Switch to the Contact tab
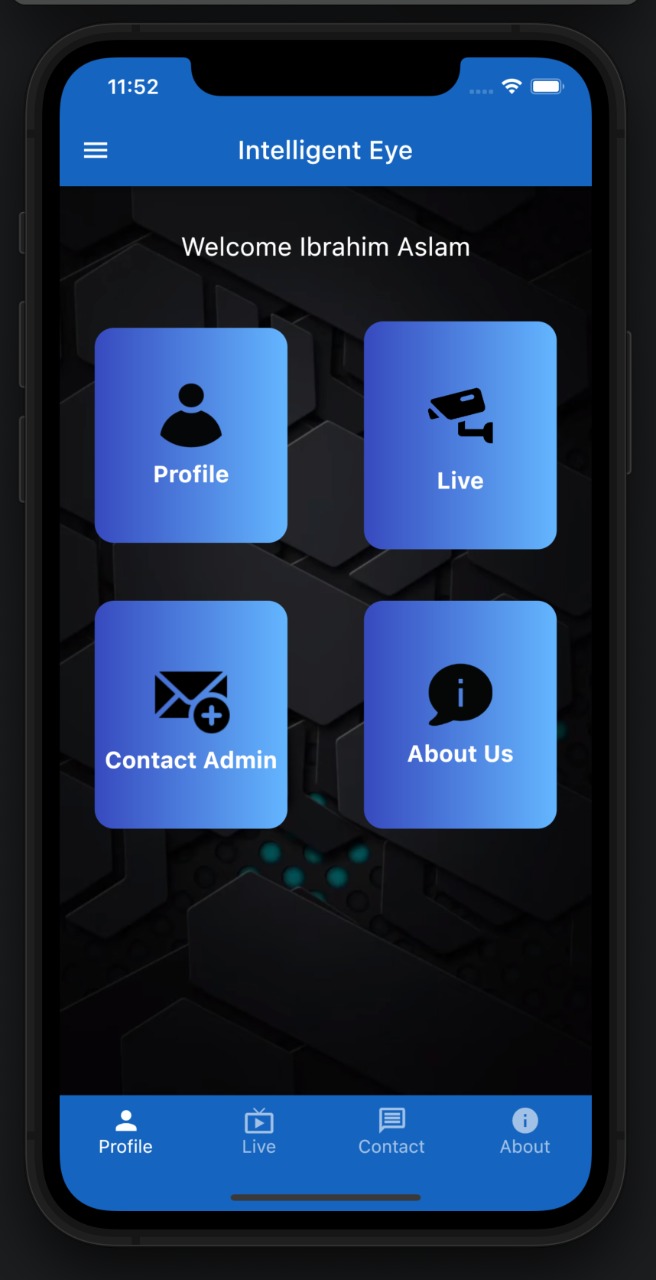The width and height of the screenshot is (656, 1280). click(392, 1133)
